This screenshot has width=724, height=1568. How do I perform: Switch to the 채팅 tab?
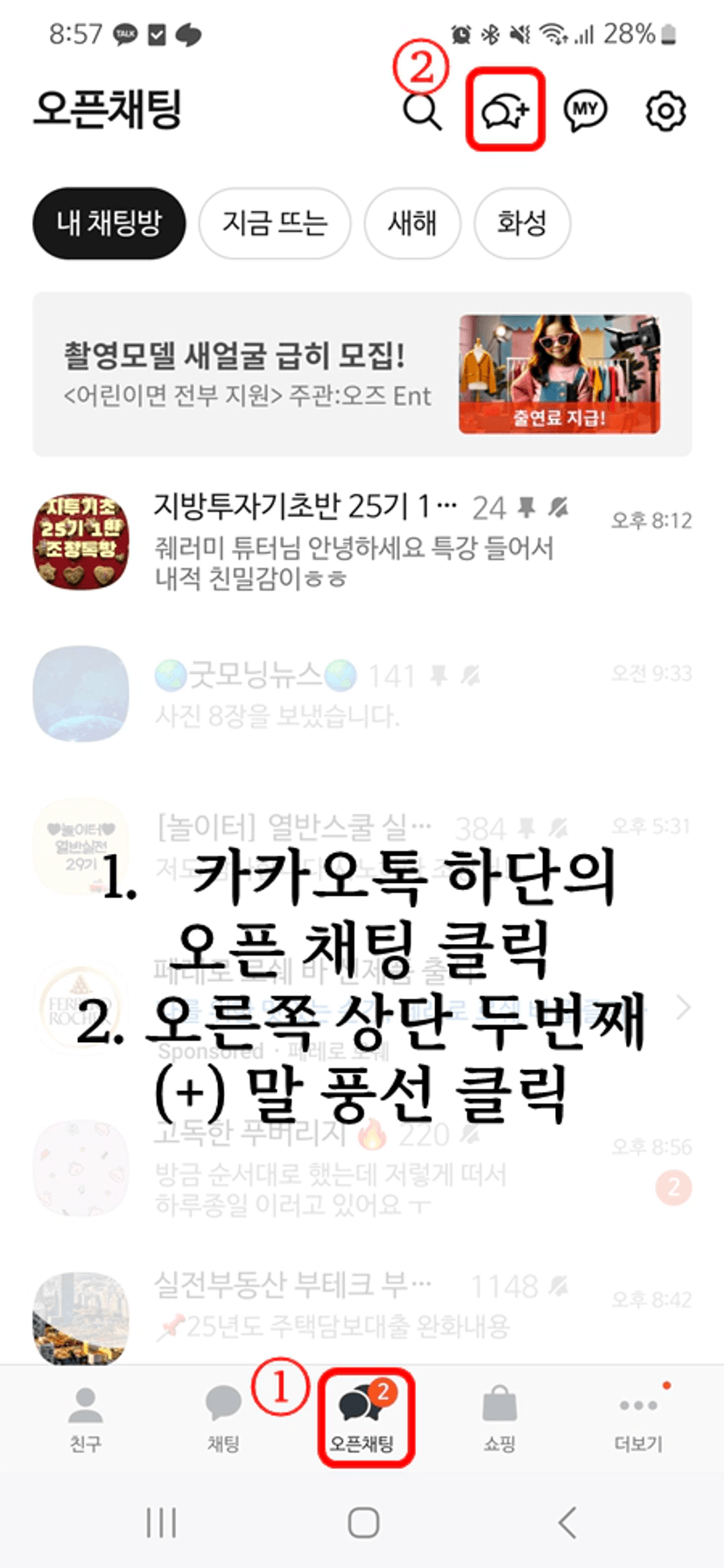[x=223, y=1419]
